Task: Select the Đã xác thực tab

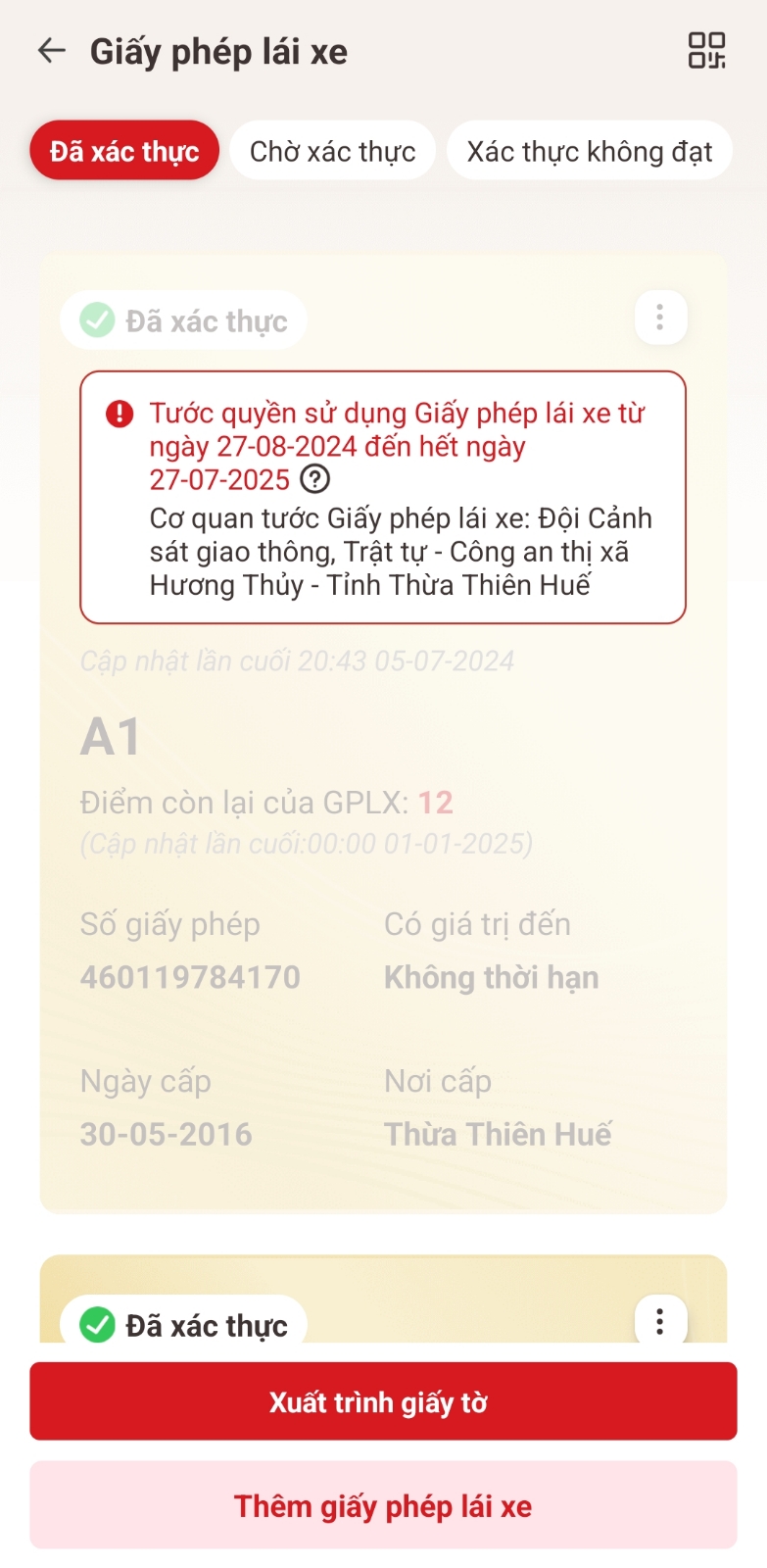Action: (x=124, y=151)
